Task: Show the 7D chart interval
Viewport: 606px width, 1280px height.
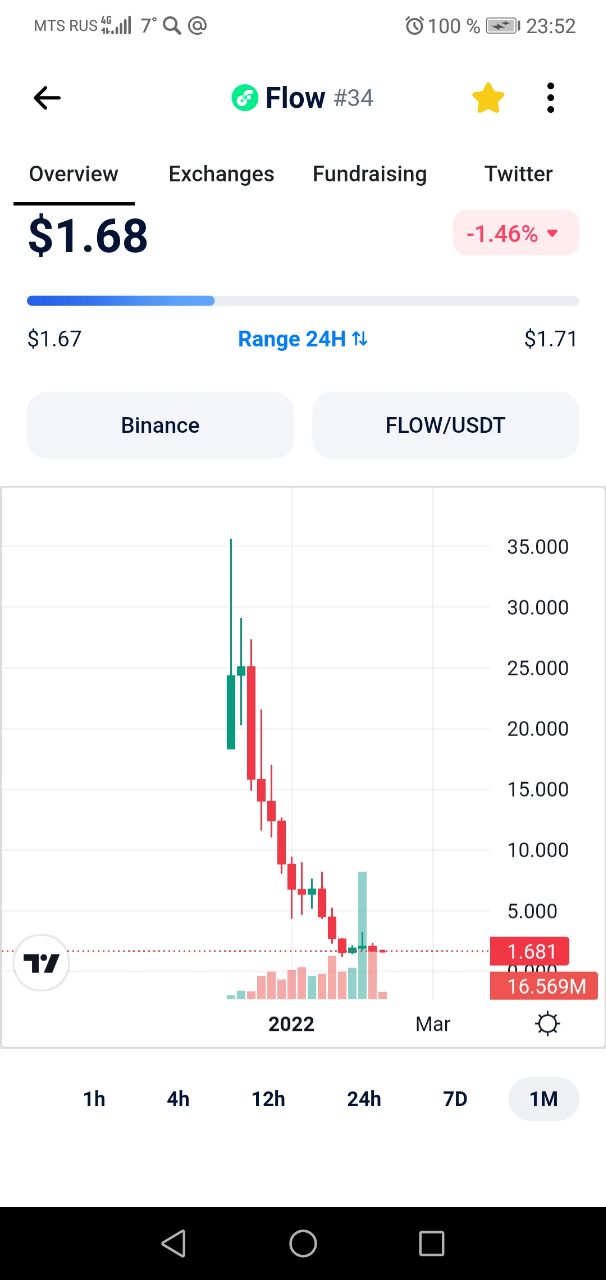Action: 455,1099
